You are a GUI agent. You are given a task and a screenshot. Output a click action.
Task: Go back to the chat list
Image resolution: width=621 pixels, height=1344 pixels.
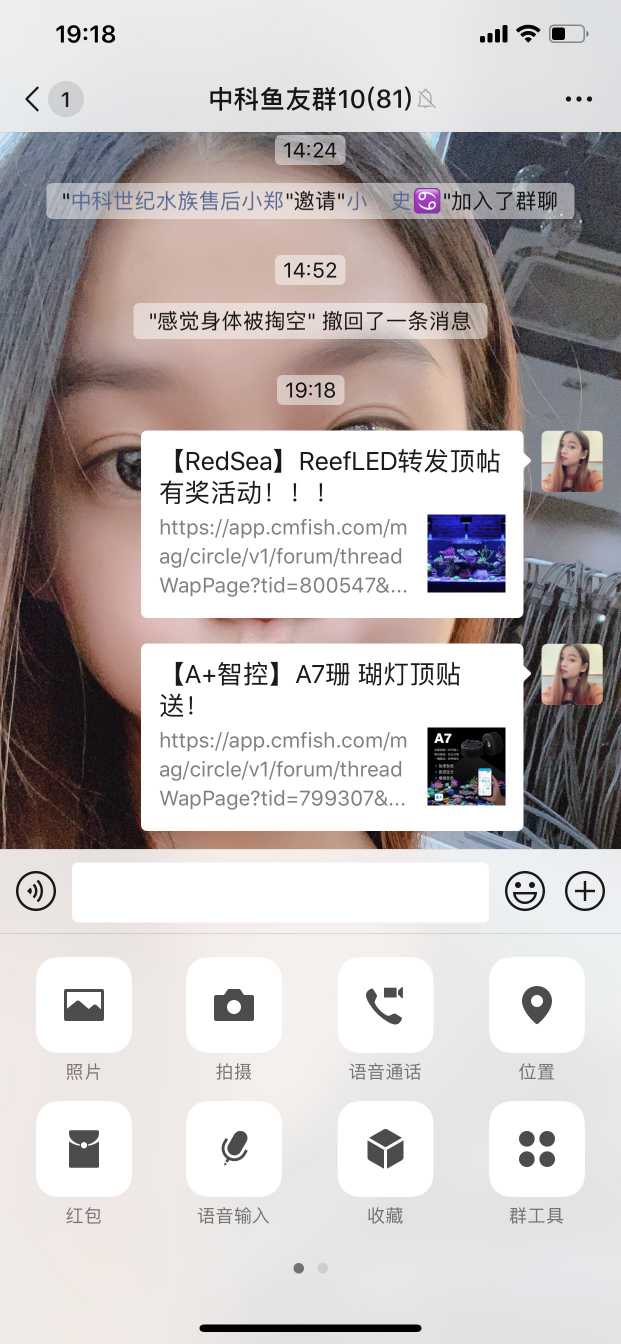pyautogui.click(x=34, y=99)
